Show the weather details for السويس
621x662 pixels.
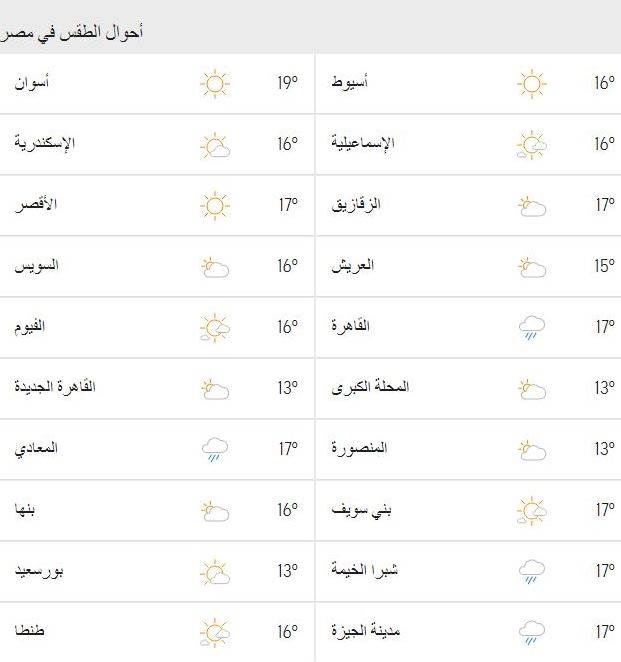tap(36, 266)
